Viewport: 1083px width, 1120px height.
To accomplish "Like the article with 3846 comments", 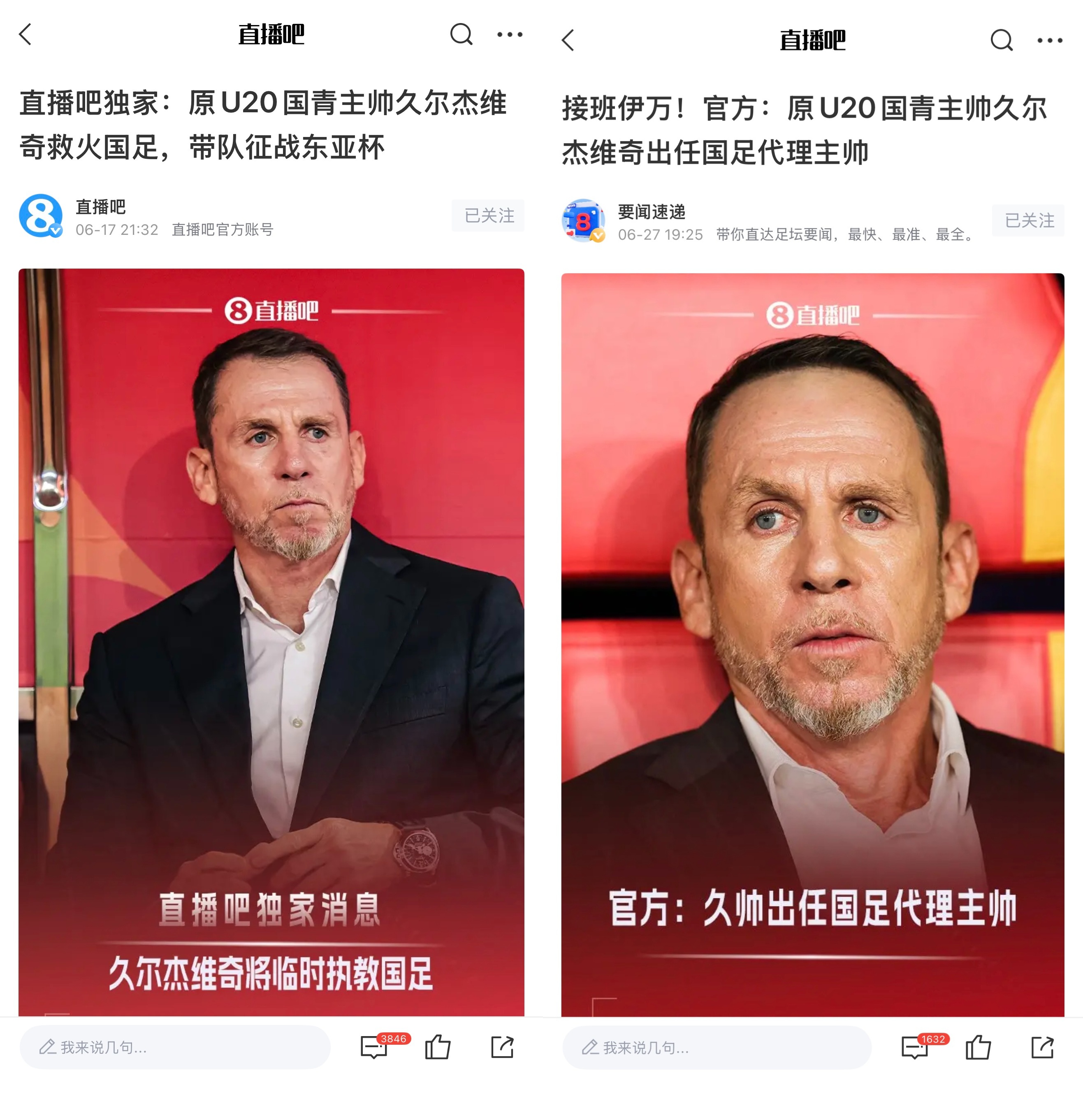I will (438, 1047).
